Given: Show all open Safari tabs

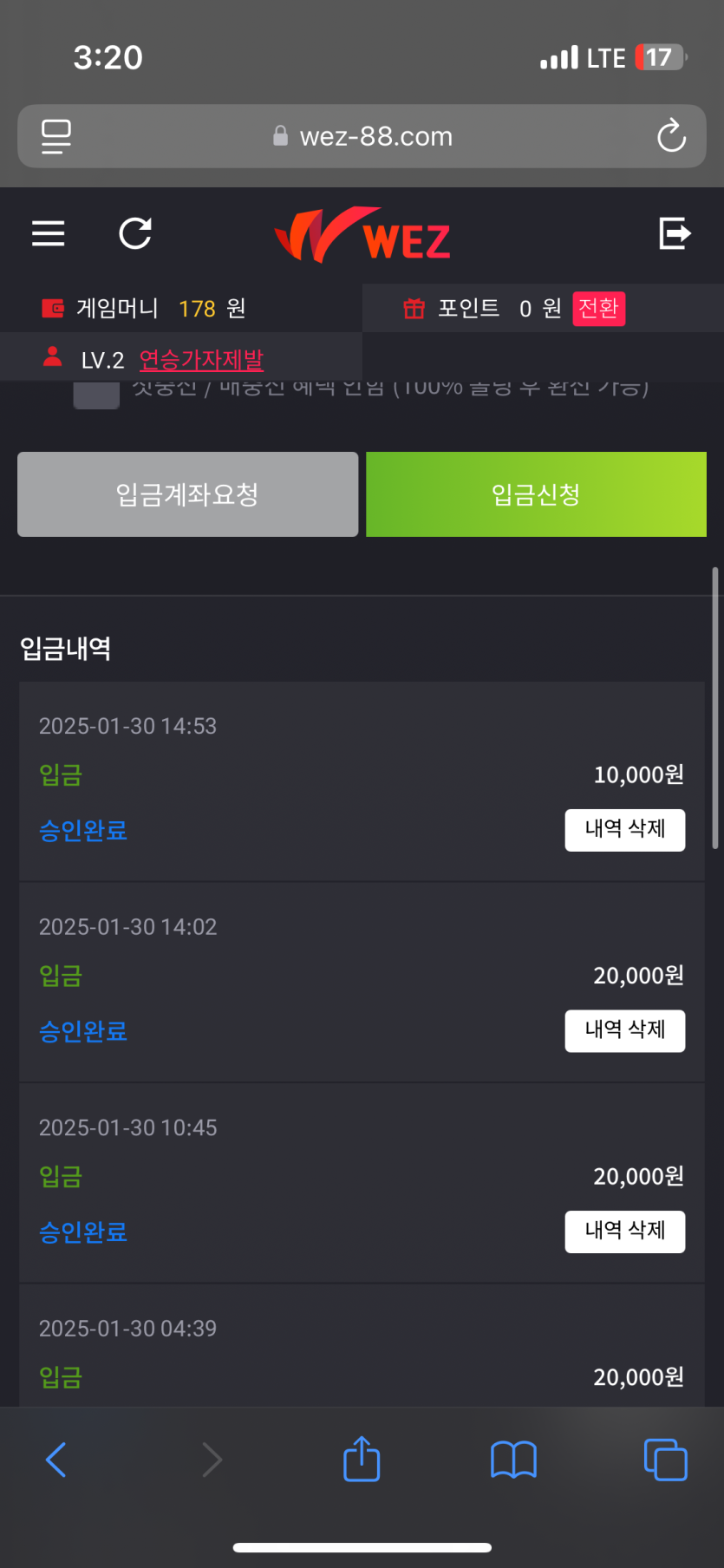Looking at the screenshot, I should tap(665, 1460).
